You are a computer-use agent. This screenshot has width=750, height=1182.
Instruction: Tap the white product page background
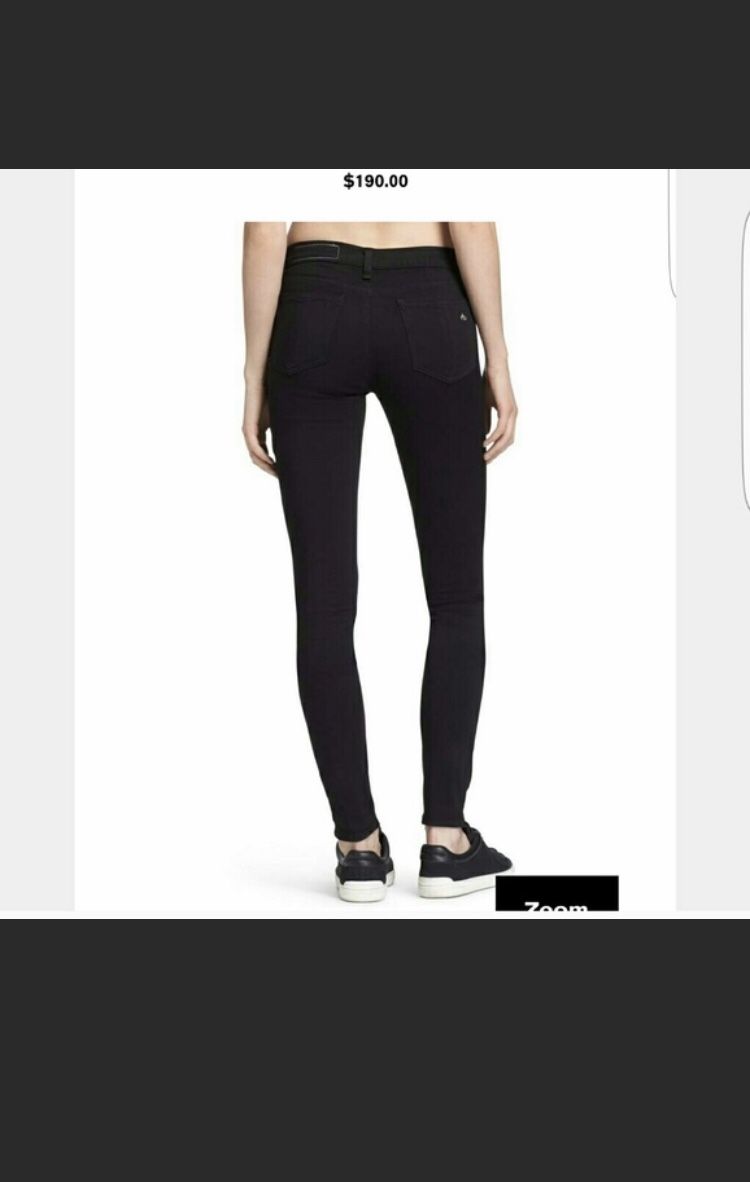(x=150, y=600)
